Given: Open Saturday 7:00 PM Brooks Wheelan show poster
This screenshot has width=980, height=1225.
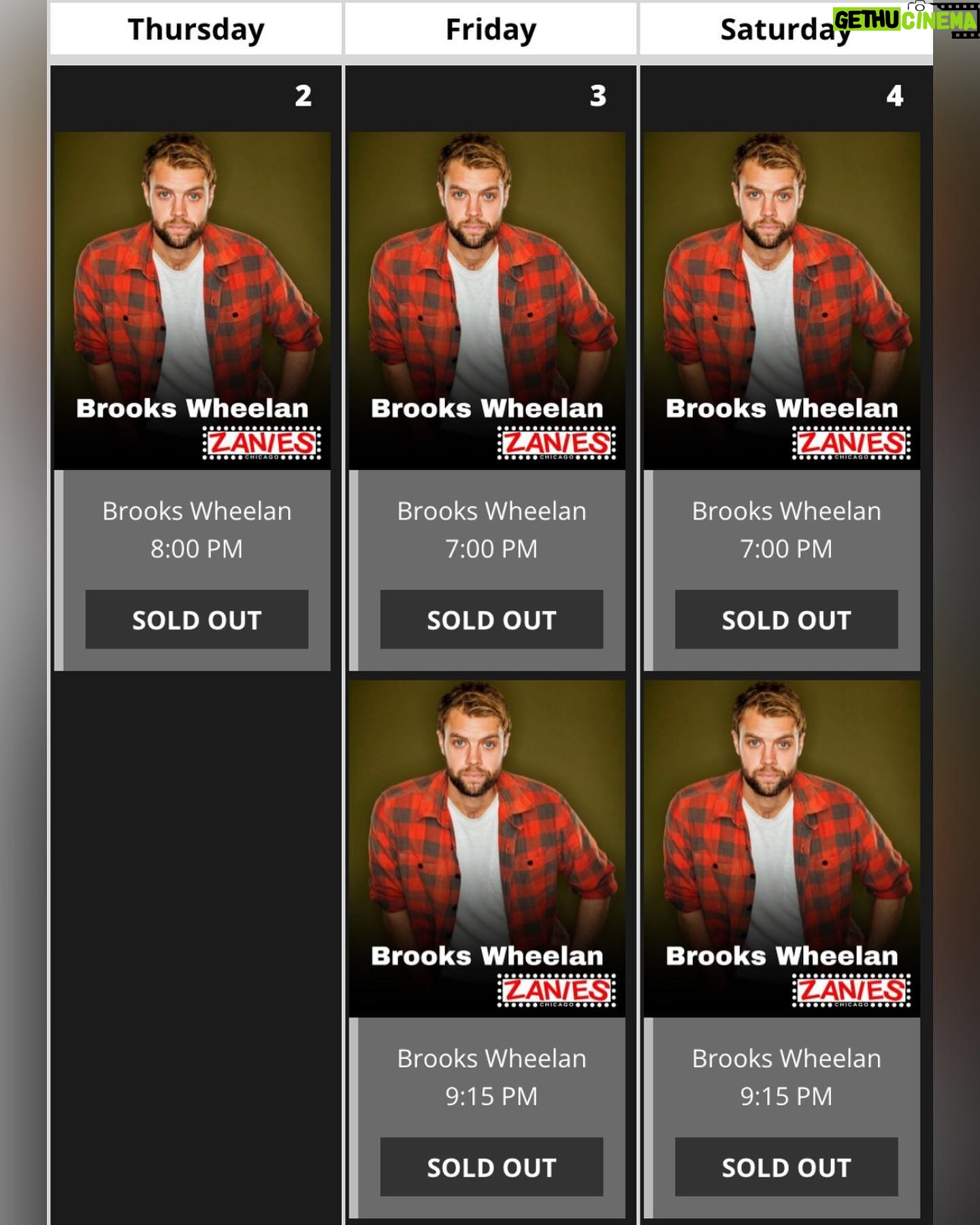Looking at the screenshot, I should coord(781,299).
